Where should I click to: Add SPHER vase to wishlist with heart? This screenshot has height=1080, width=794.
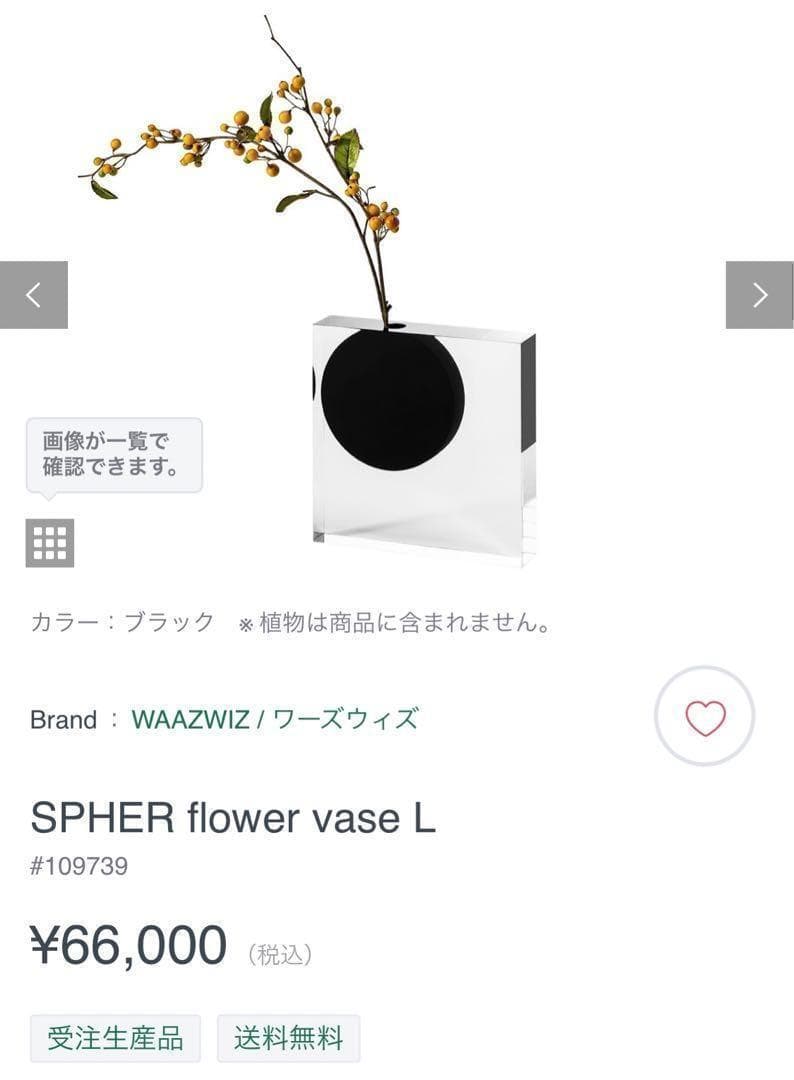(706, 716)
